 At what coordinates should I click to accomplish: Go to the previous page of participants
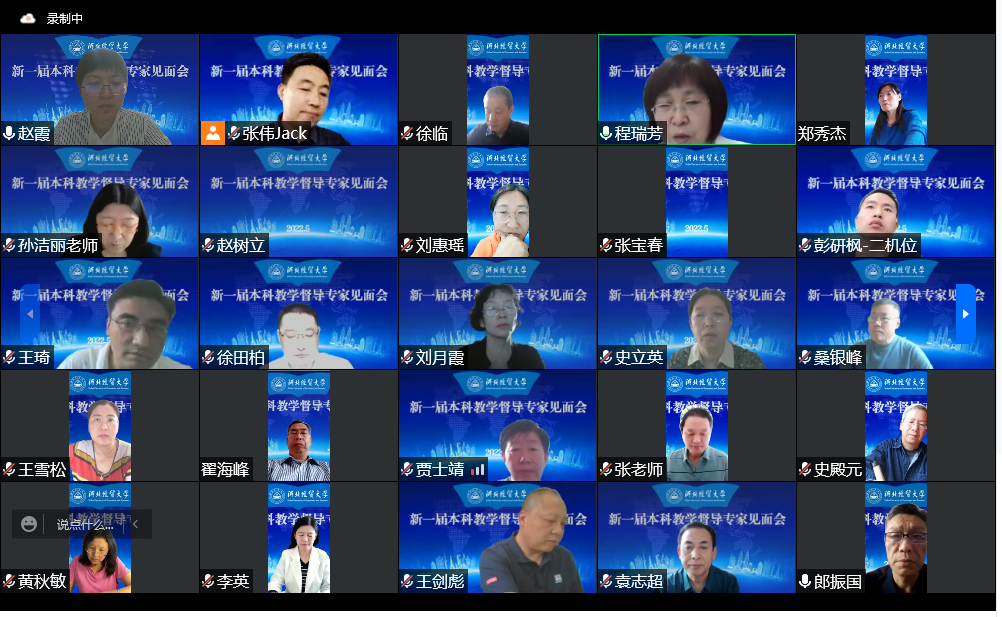(x=30, y=314)
